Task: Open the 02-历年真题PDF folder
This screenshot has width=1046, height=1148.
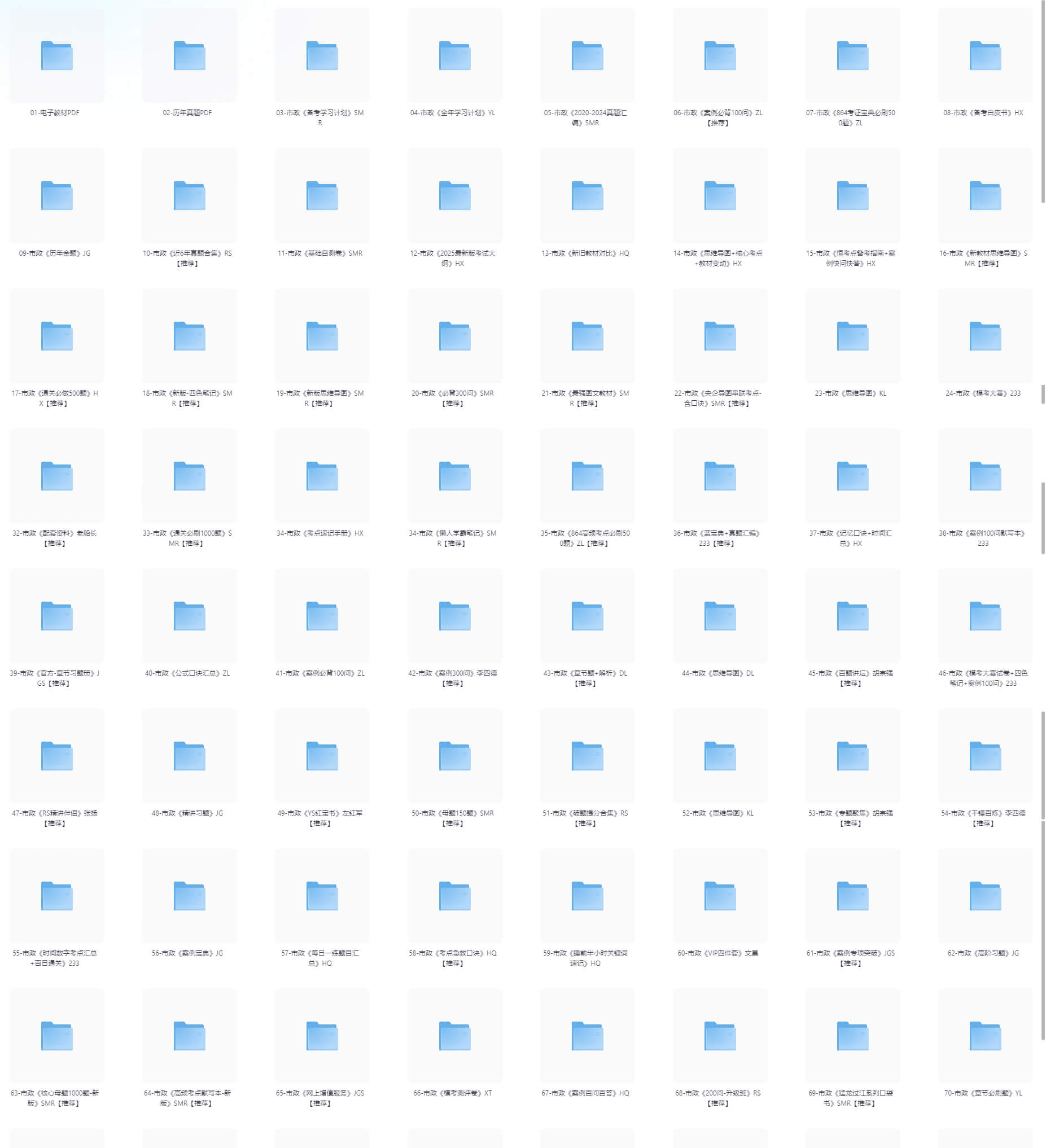Action: tap(190, 56)
